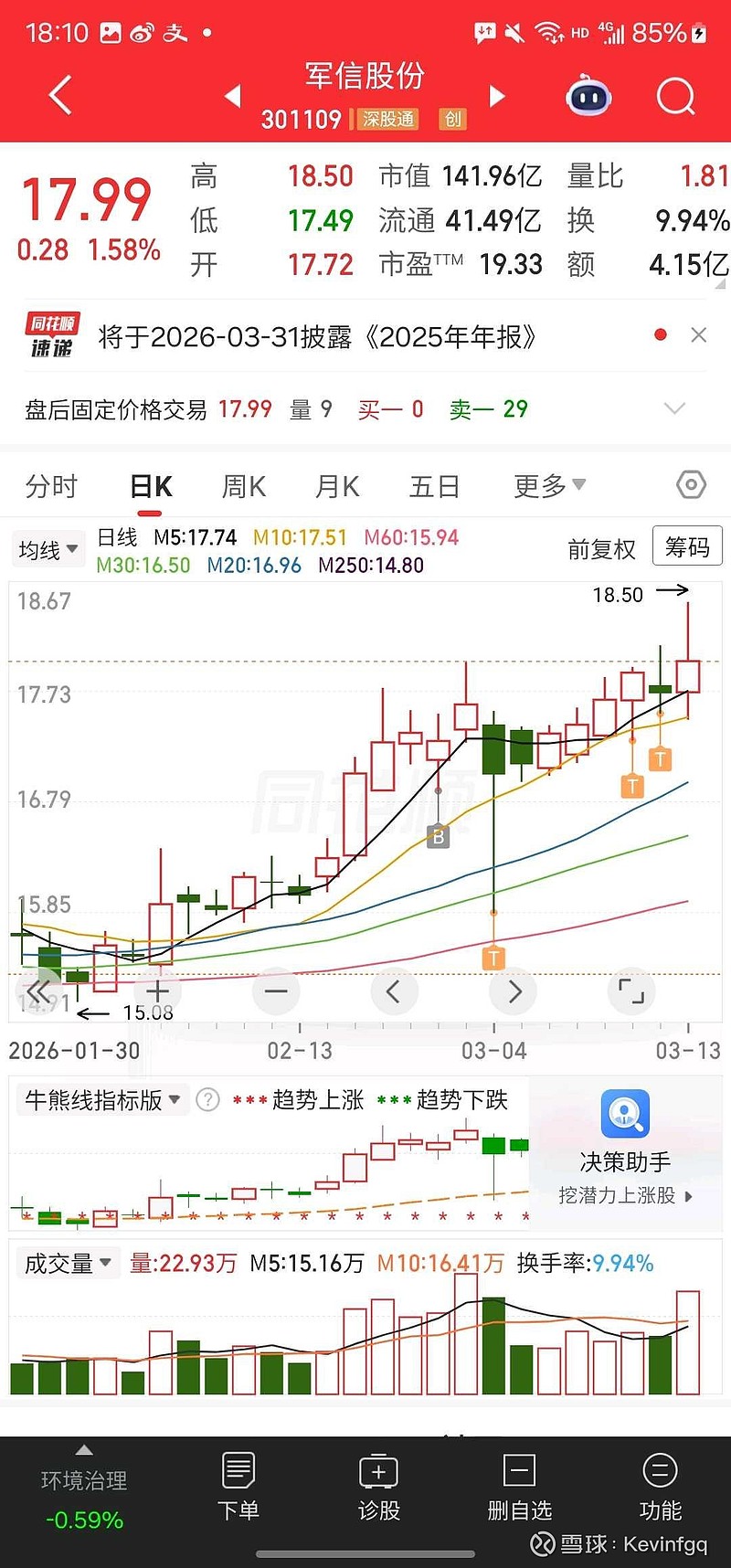Open the stock search magnifier
This screenshot has height=1568, width=731.
pyautogui.click(x=675, y=96)
